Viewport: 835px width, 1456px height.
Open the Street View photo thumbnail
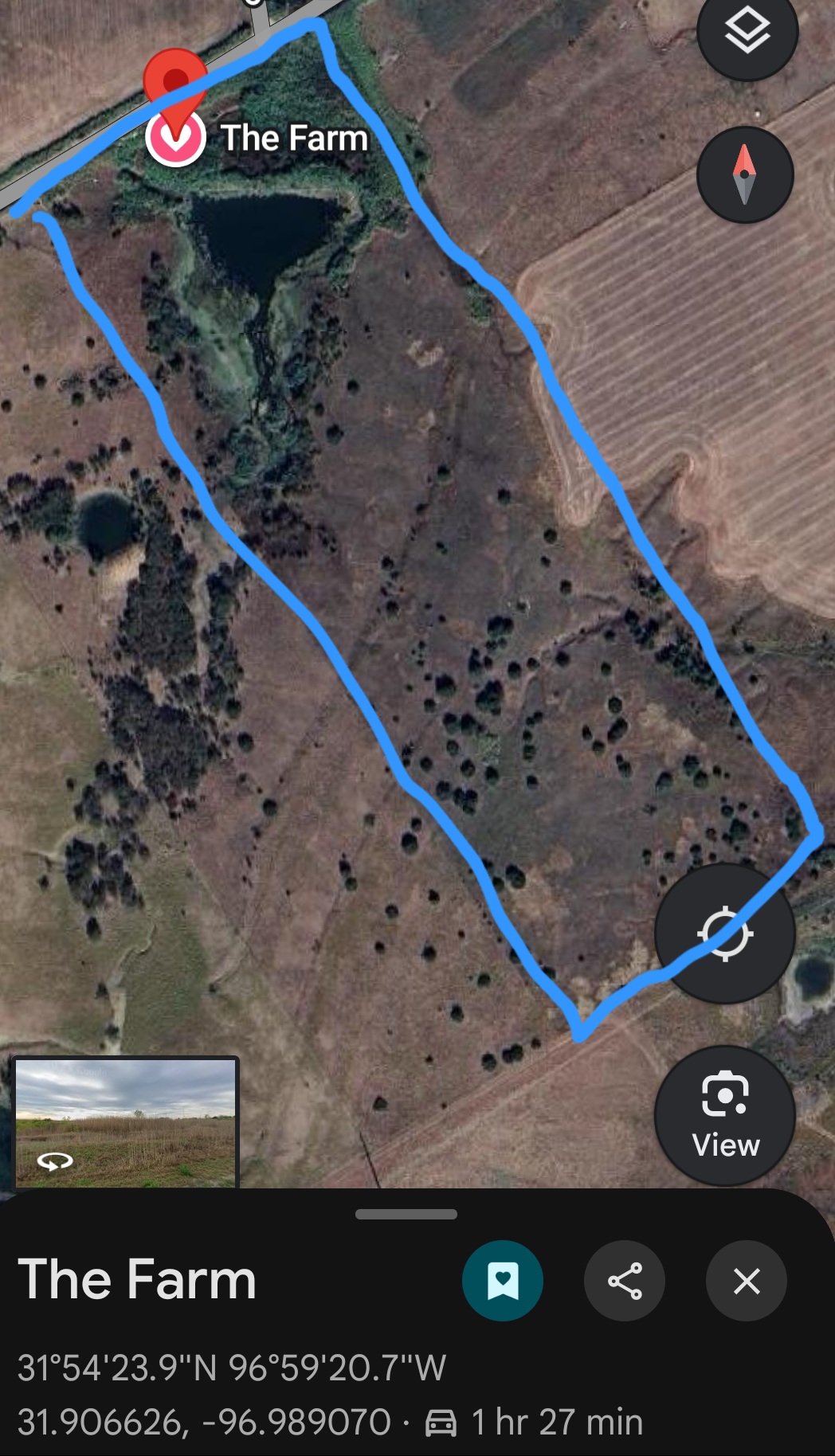(126, 1122)
